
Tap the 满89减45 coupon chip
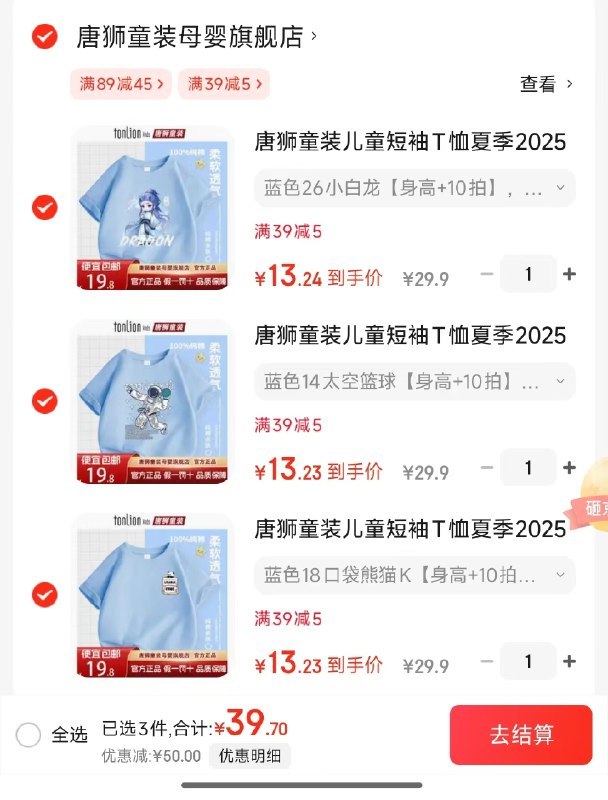pyautogui.click(x=121, y=84)
